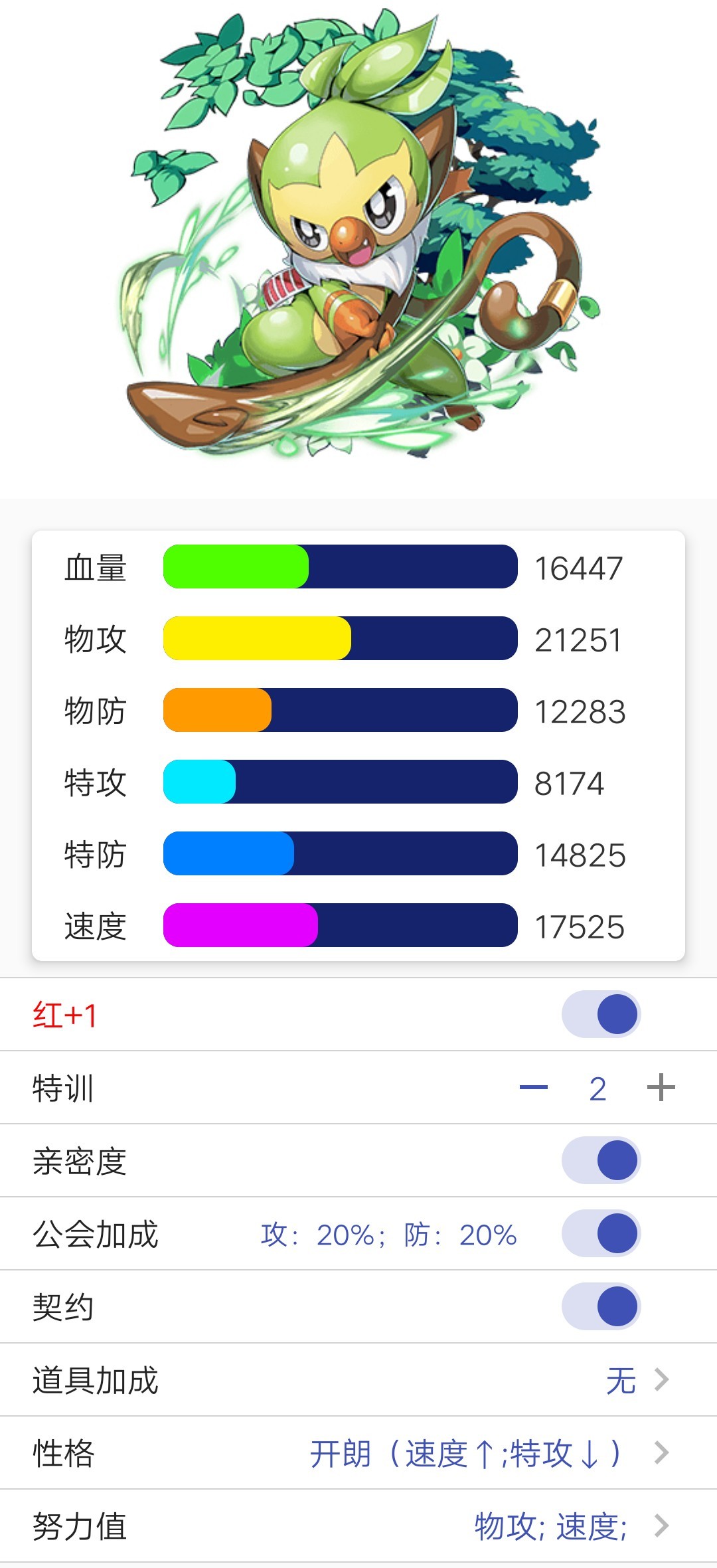The height and width of the screenshot is (1568, 717).
Task: Open the 道具加成 item selection row
Action: click(x=358, y=1380)
